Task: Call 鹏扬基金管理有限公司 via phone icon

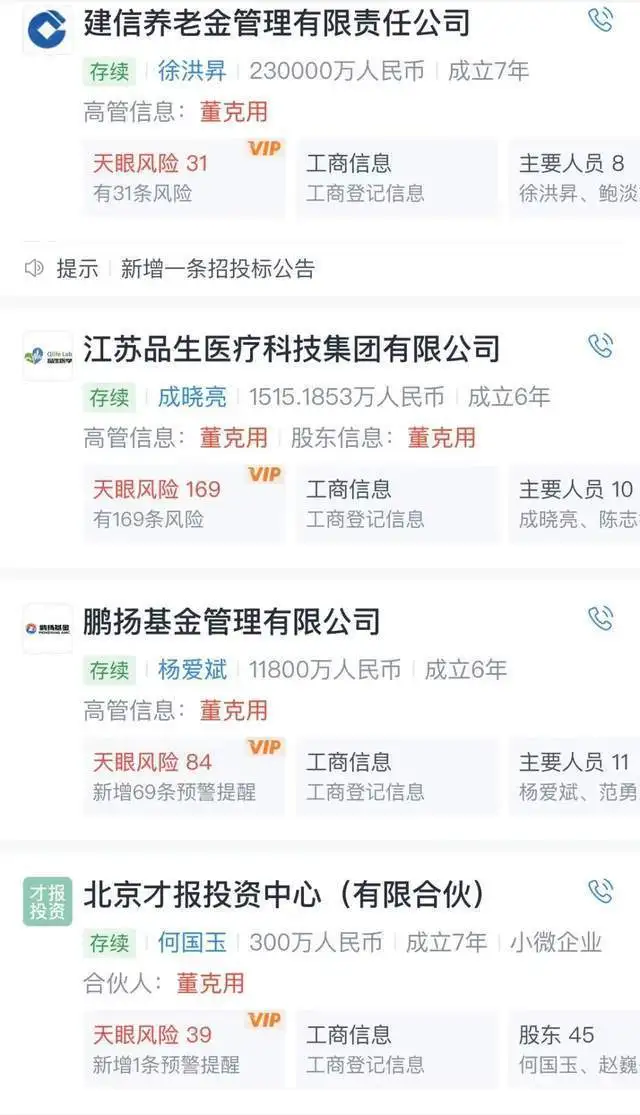Action: (x=601, y=618)
